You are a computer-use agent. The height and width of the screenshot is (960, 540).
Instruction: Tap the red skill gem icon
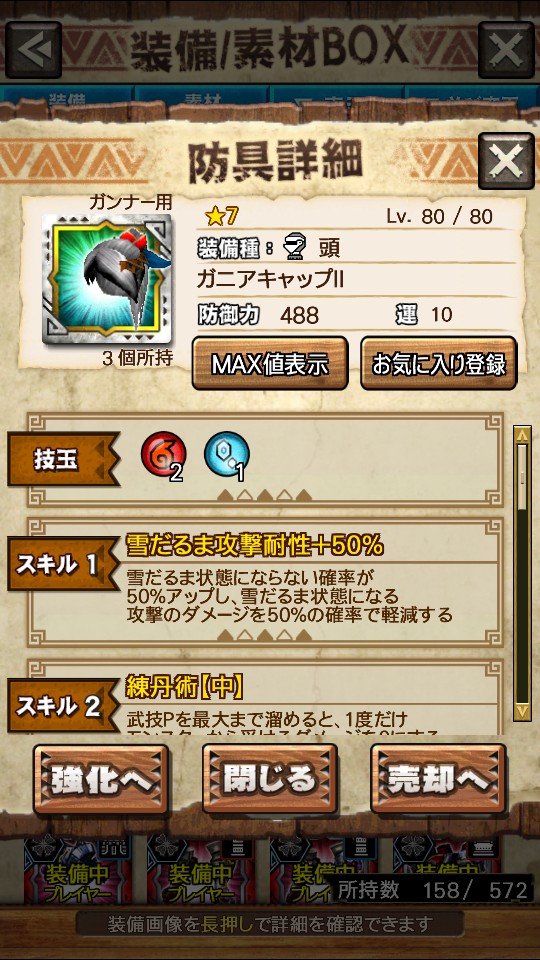(163, 455)
